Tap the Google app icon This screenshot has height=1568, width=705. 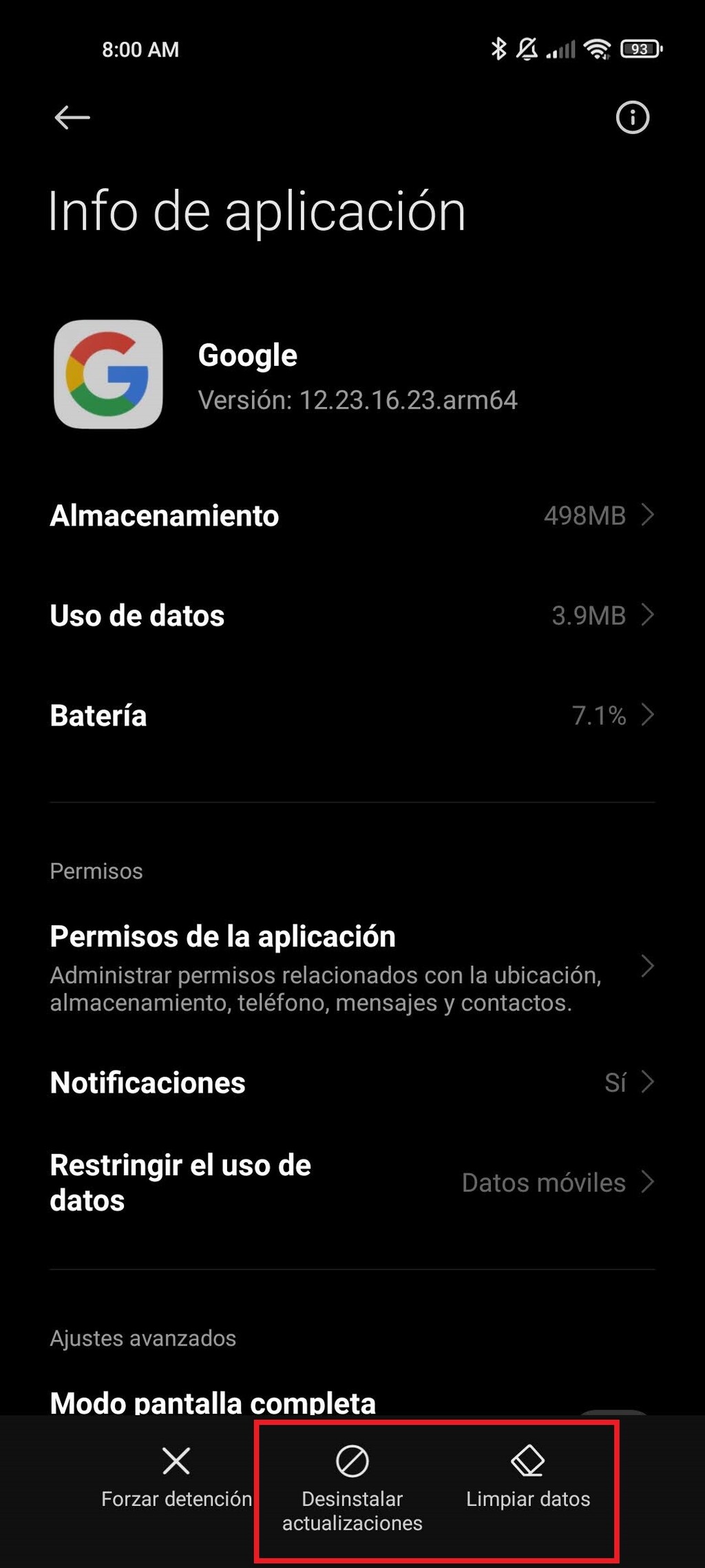coord(108,375)
